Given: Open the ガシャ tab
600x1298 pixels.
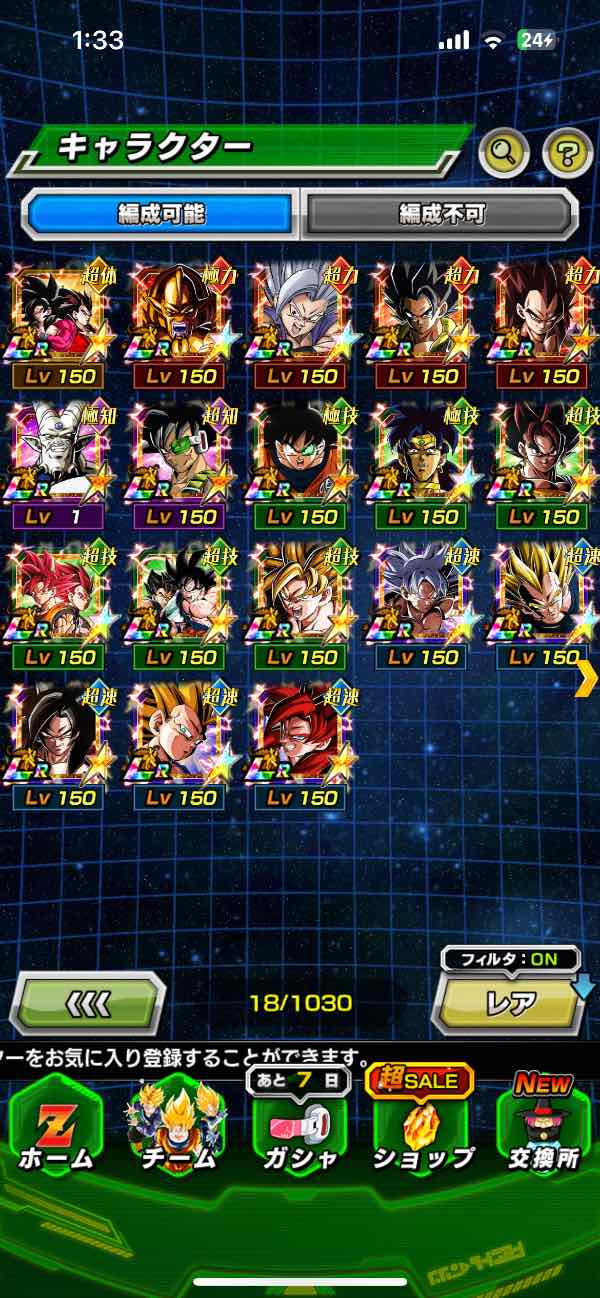Looking at the screenshot, I should pos(299,1125).
